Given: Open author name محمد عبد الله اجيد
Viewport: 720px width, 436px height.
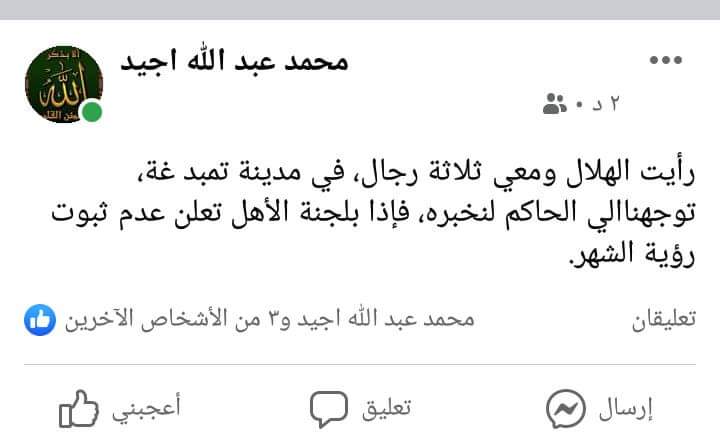Looking at the screenshot, I should [x=235, y=61].
